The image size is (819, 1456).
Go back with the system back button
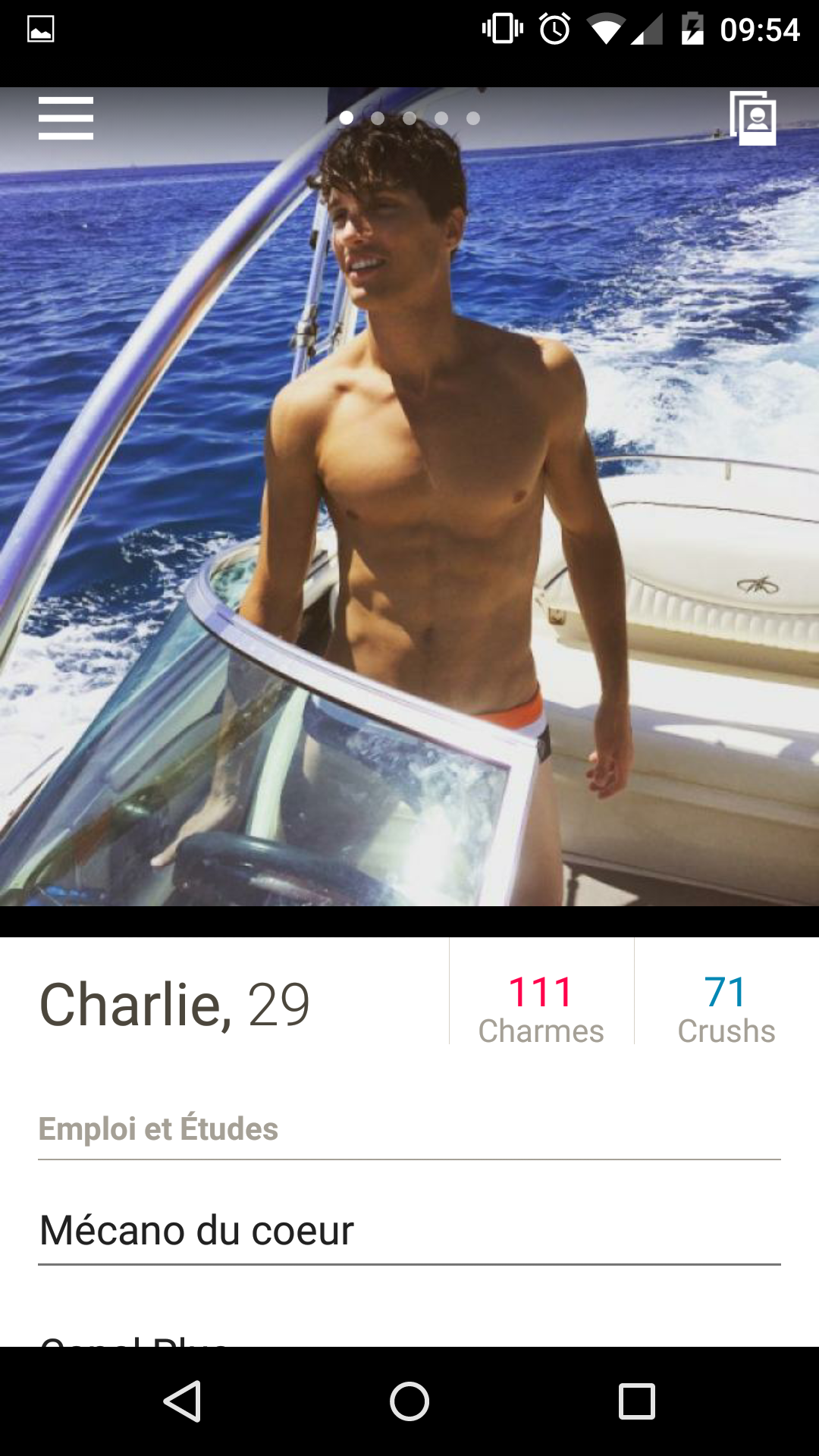182,1401
